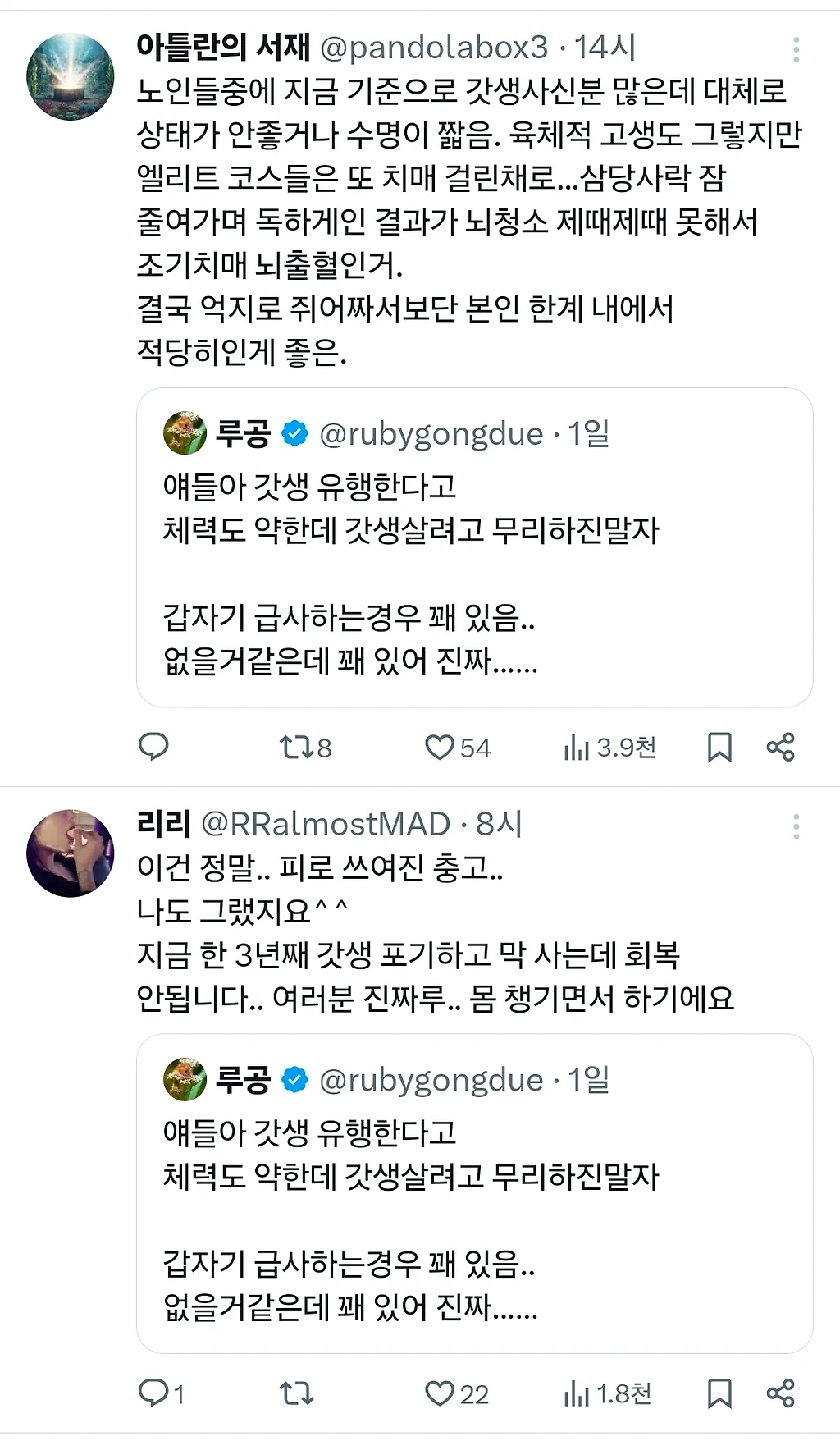The image size is (840, 1441).
Task: Bookmark 아틀란의 서재's post
Action: 719,747
